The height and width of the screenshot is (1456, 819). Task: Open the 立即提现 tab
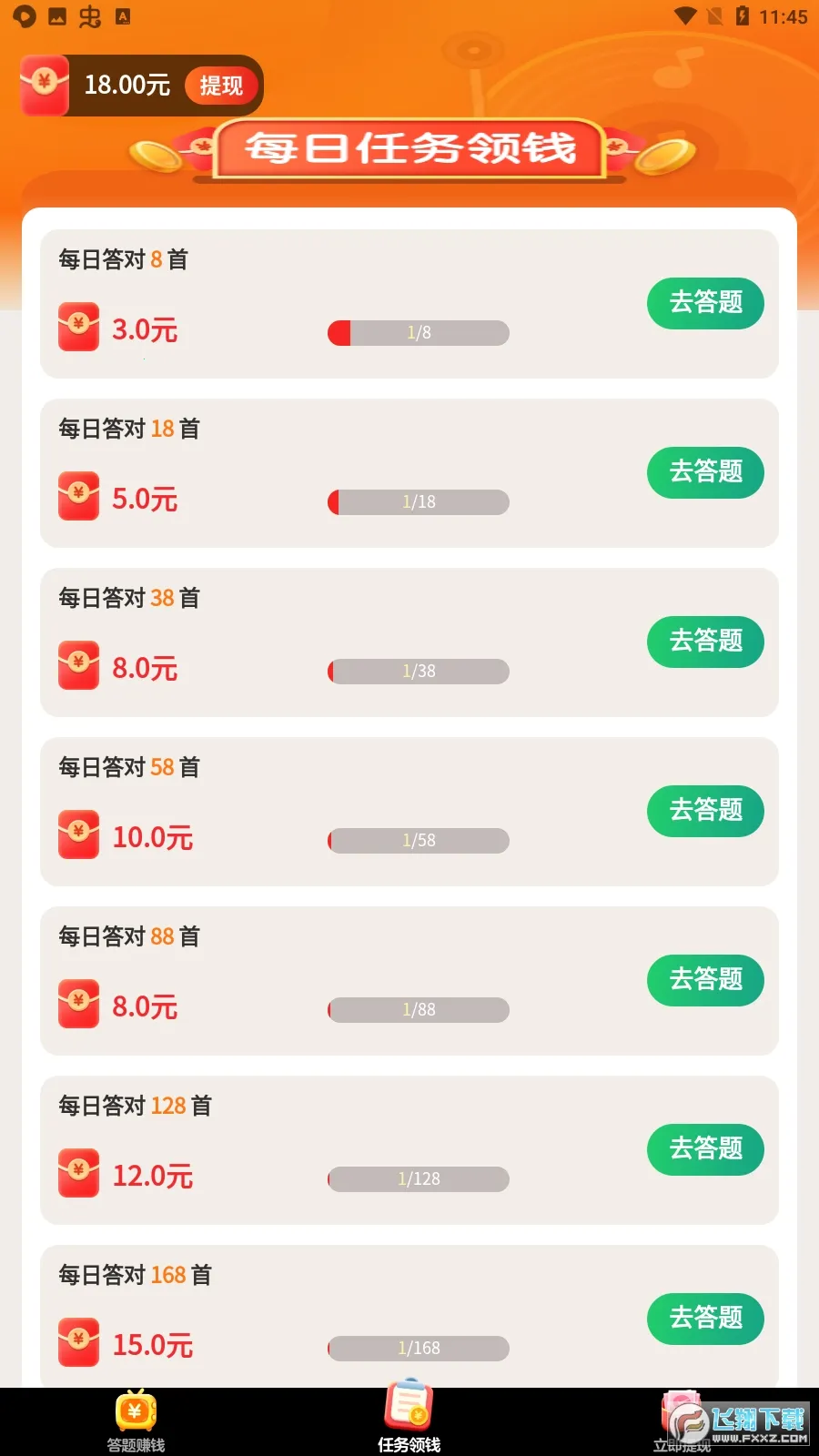pos(682,1421)
